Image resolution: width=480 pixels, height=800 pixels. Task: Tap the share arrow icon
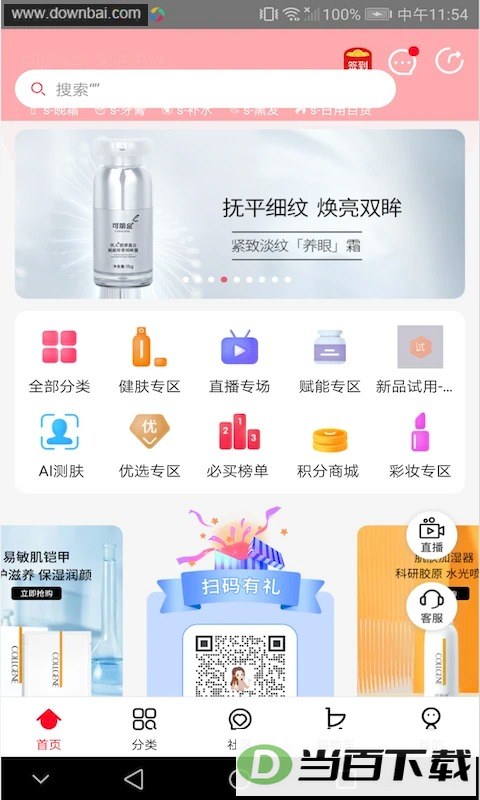tap(449, 60)
